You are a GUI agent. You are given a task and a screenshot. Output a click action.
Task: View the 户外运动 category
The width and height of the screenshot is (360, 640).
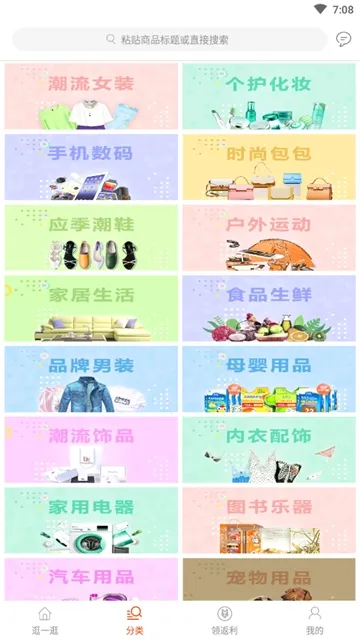269,238
